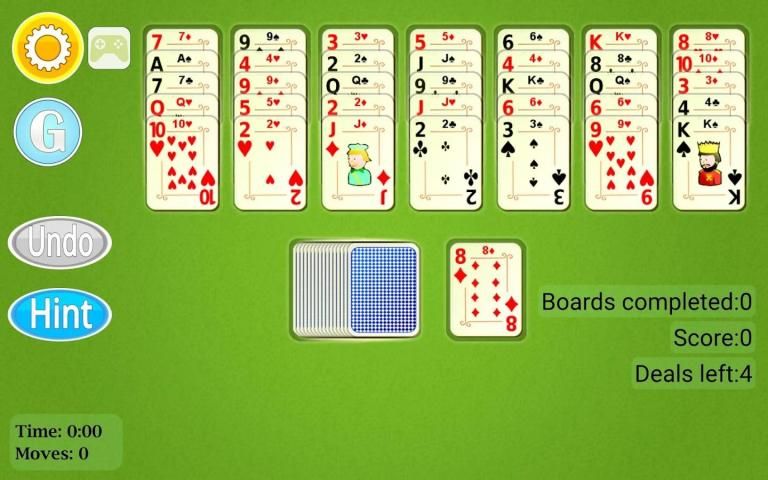This screenshot has height=480, width=768.
Task: Play the 10 of hearts card
Action: click(182, 164)
